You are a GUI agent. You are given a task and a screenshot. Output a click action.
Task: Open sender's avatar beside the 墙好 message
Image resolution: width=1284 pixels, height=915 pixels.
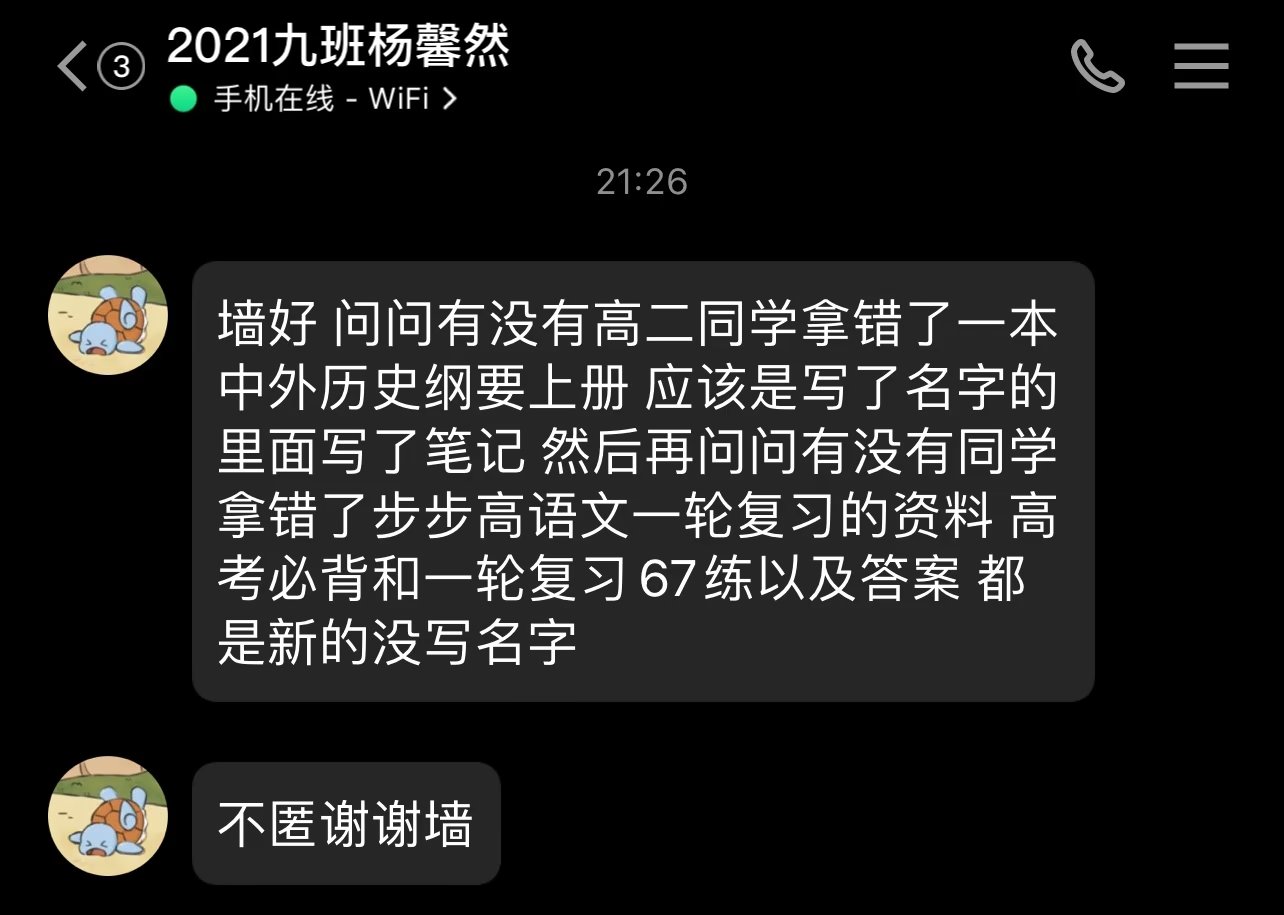[108, 315]
